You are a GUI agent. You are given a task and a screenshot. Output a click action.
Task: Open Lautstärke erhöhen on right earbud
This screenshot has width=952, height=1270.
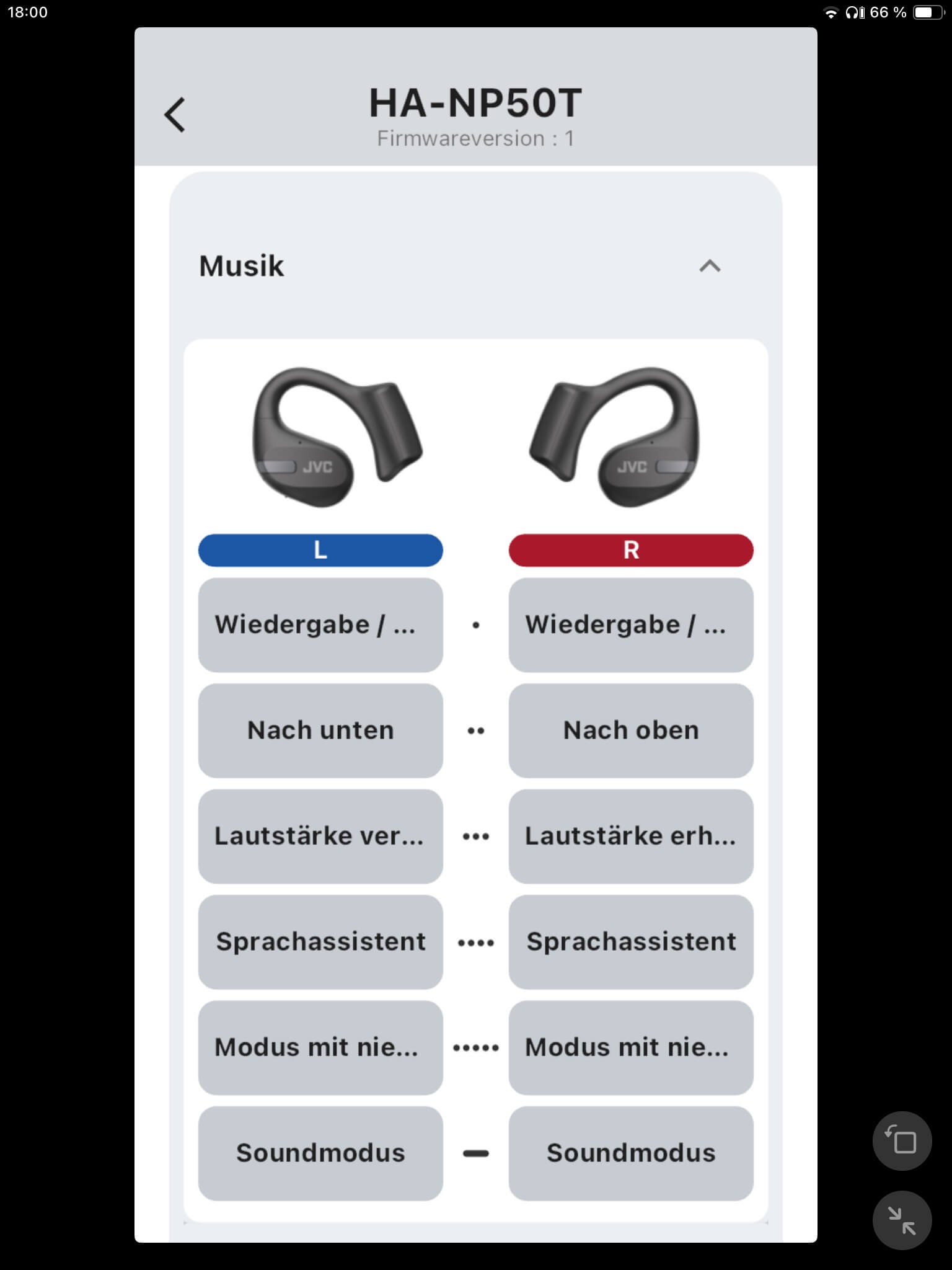pyautogui.click(x=631, y=836)
